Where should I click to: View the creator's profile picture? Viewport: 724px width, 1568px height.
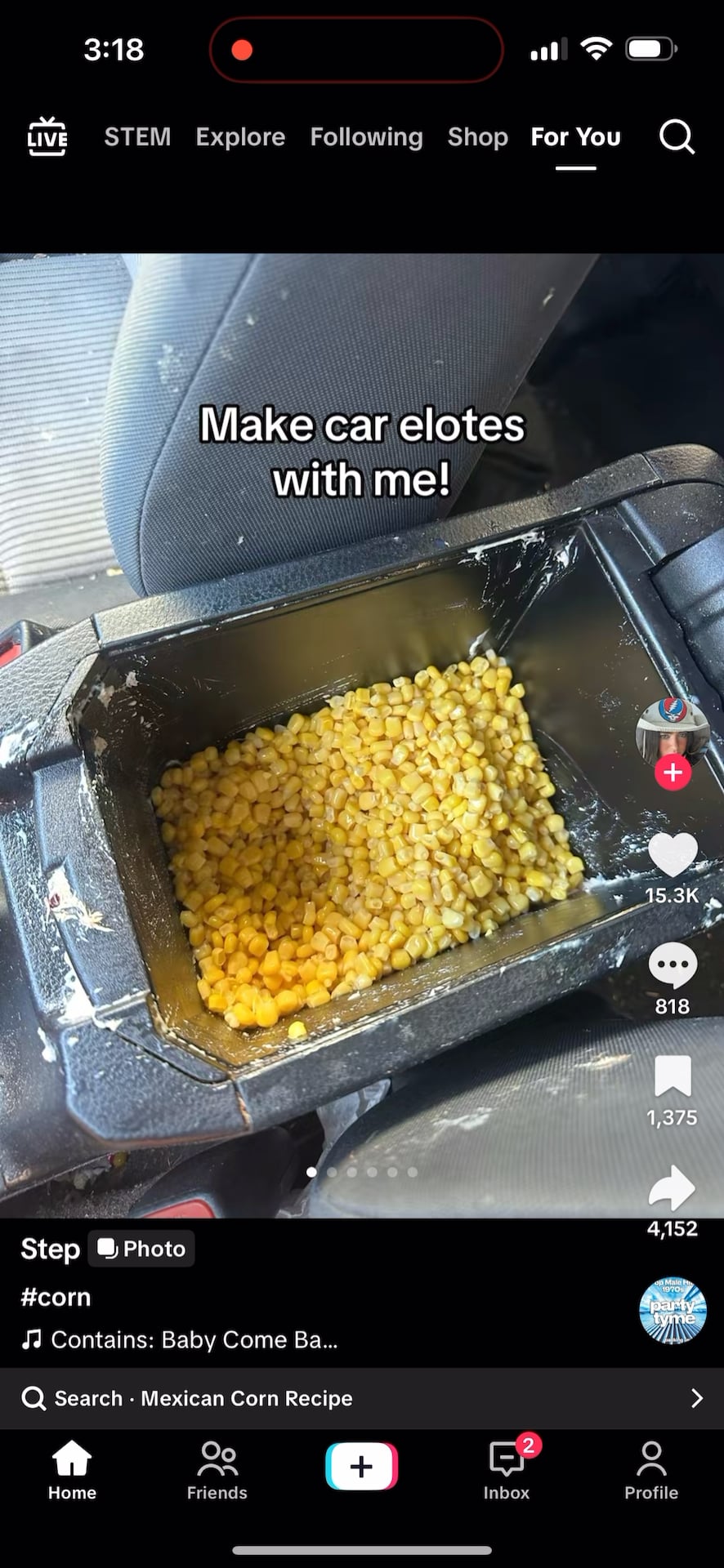[x=672, y=729]
